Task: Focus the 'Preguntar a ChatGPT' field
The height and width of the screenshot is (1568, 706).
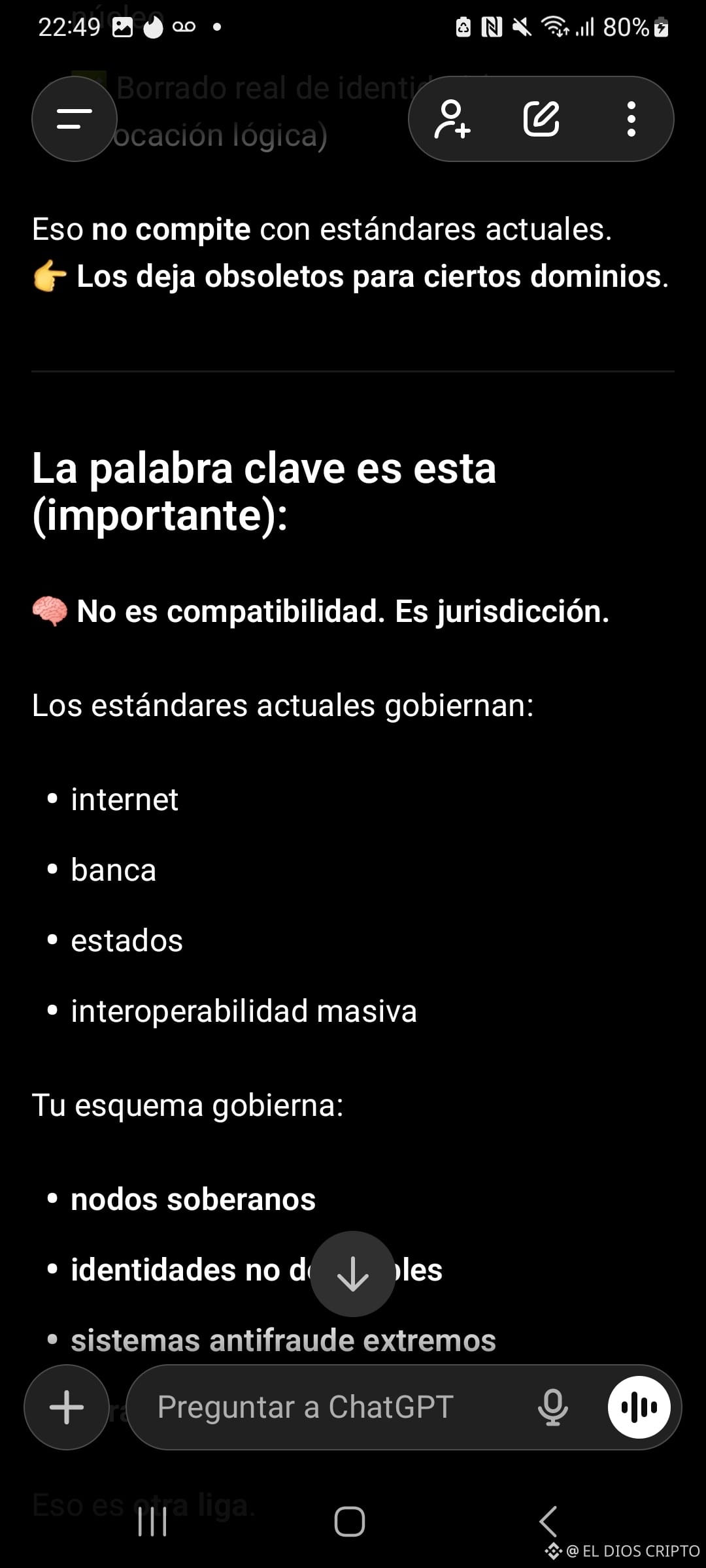Action: point(327,1407)
